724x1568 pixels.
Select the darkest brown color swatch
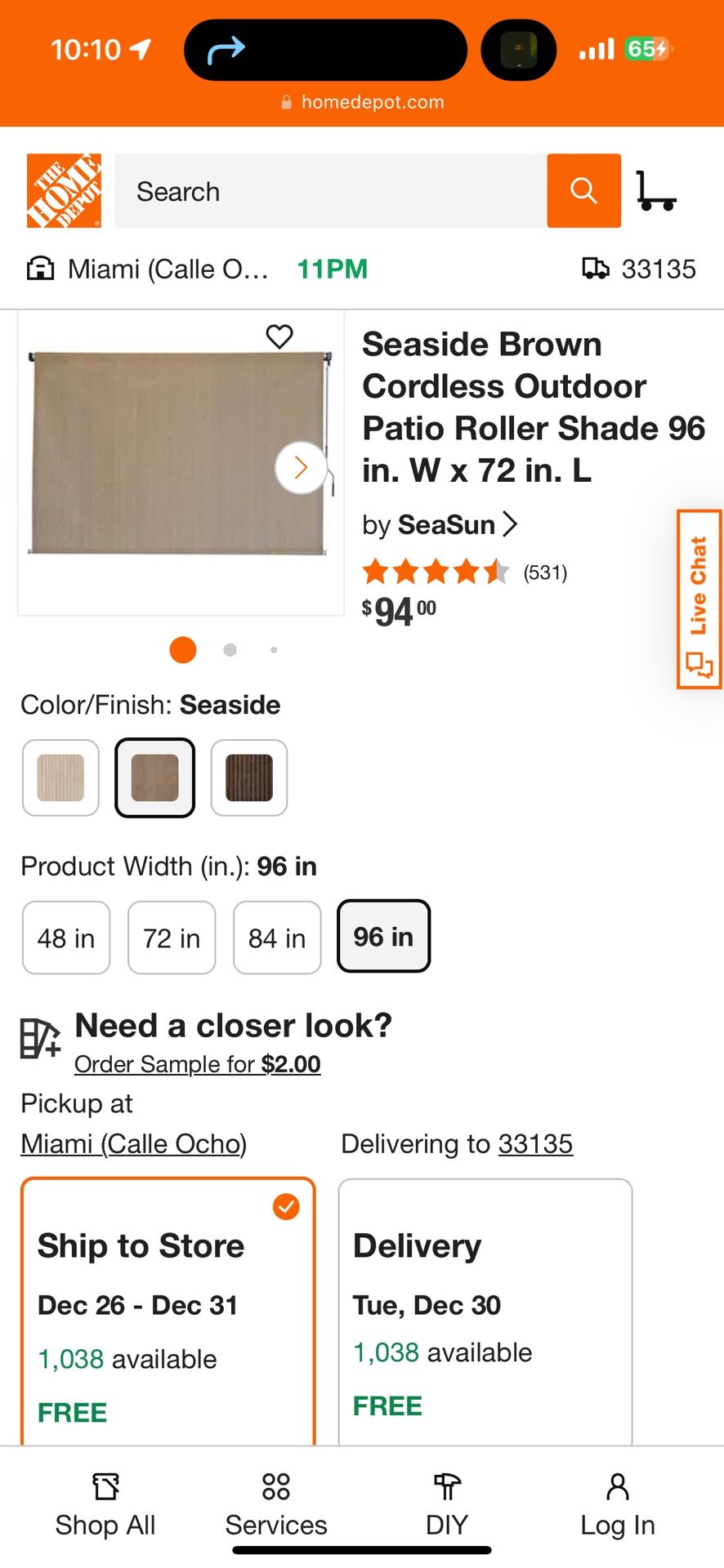249,778
